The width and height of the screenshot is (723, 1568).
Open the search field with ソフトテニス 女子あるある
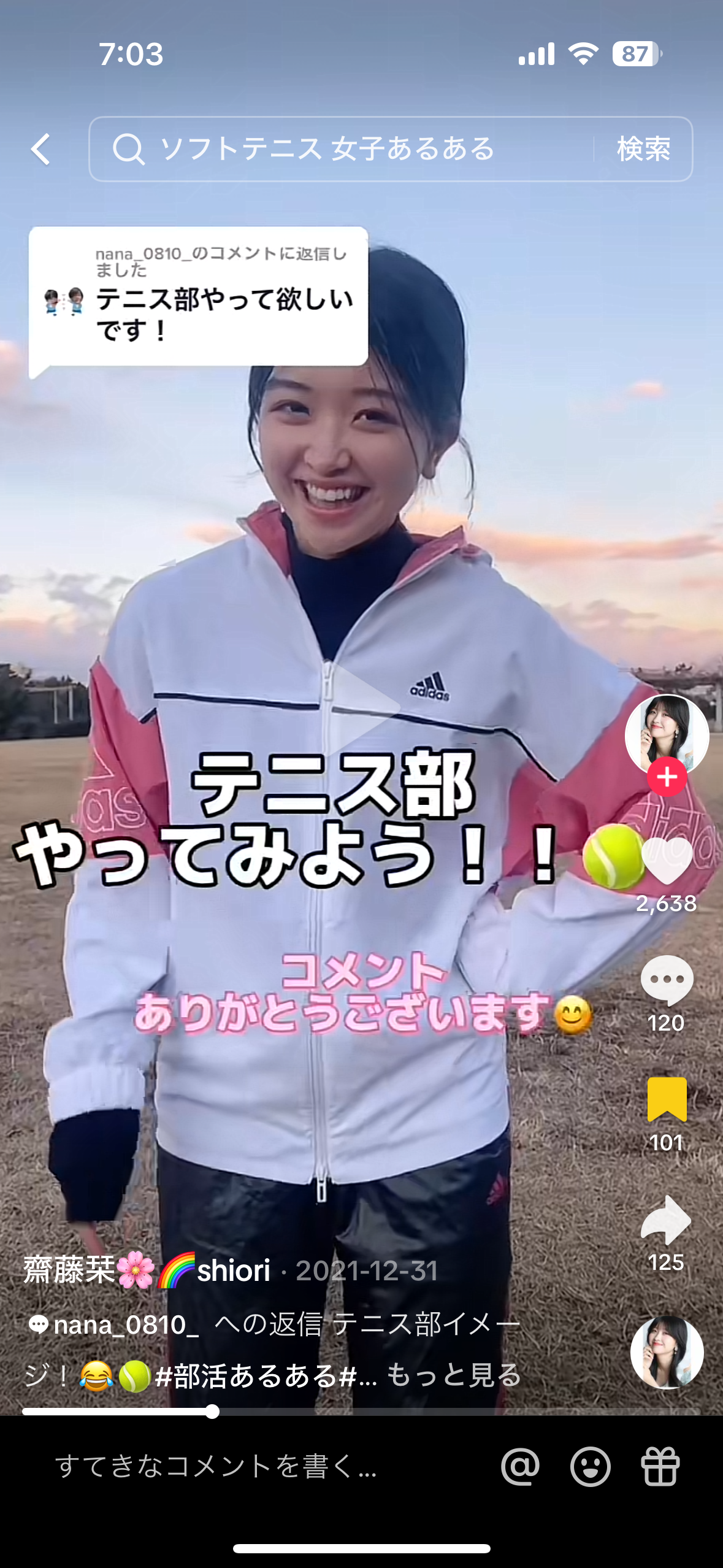click(343, 149)
